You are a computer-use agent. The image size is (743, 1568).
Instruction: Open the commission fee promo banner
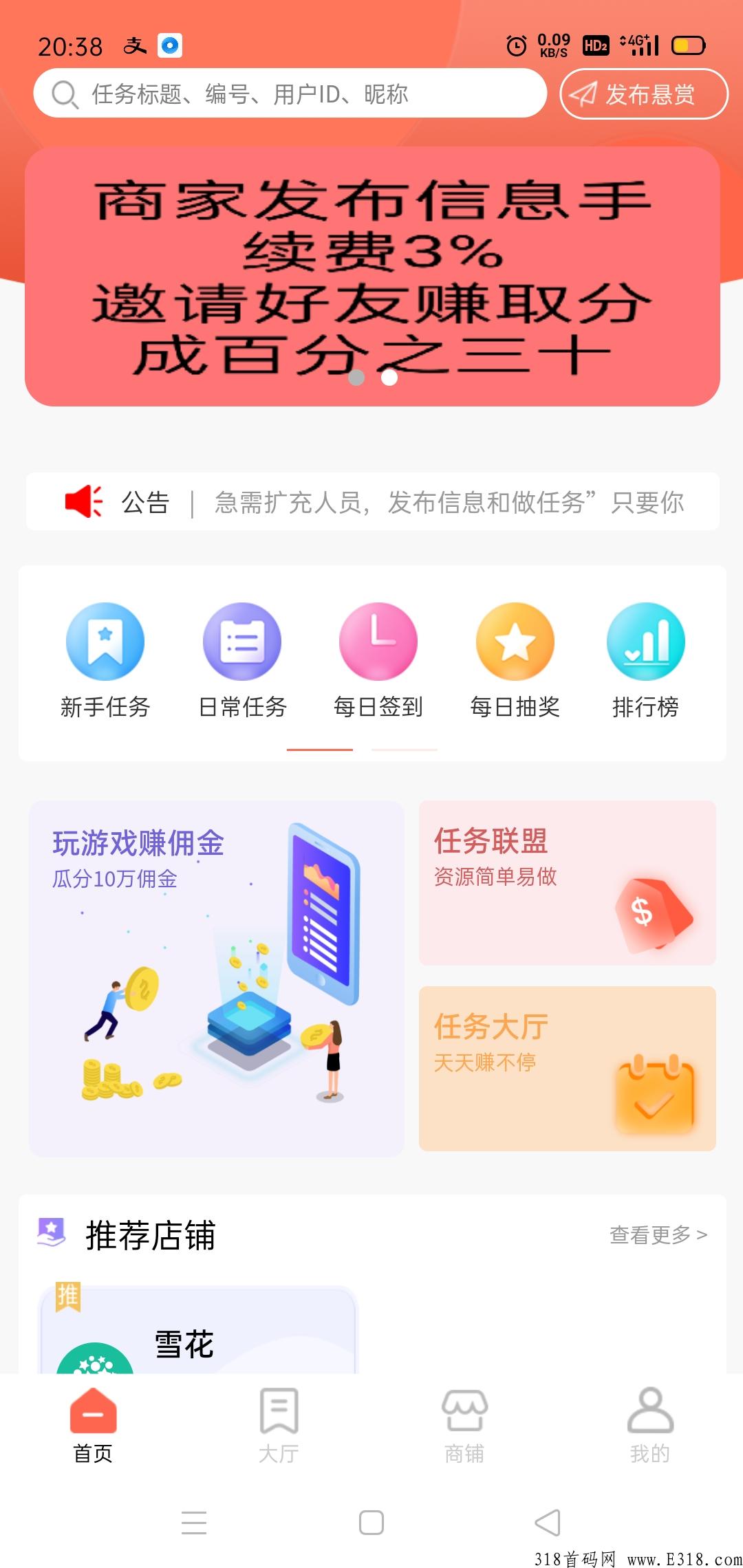(372, 276)
